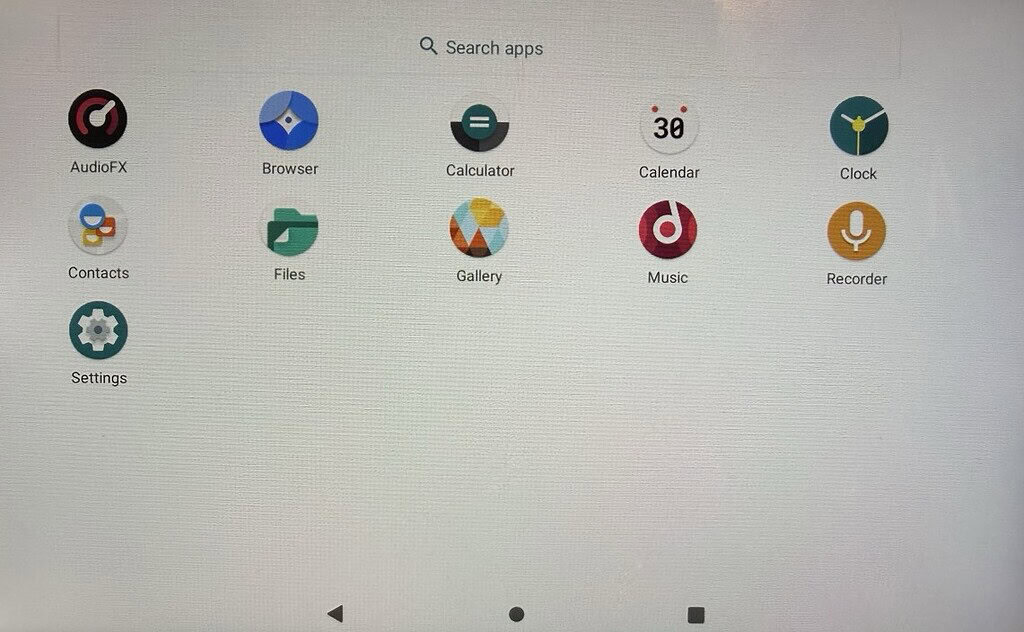This screenshot has height=632, width=1024.
Task: Open the Calendar app
Action: (x=669, y=126)
